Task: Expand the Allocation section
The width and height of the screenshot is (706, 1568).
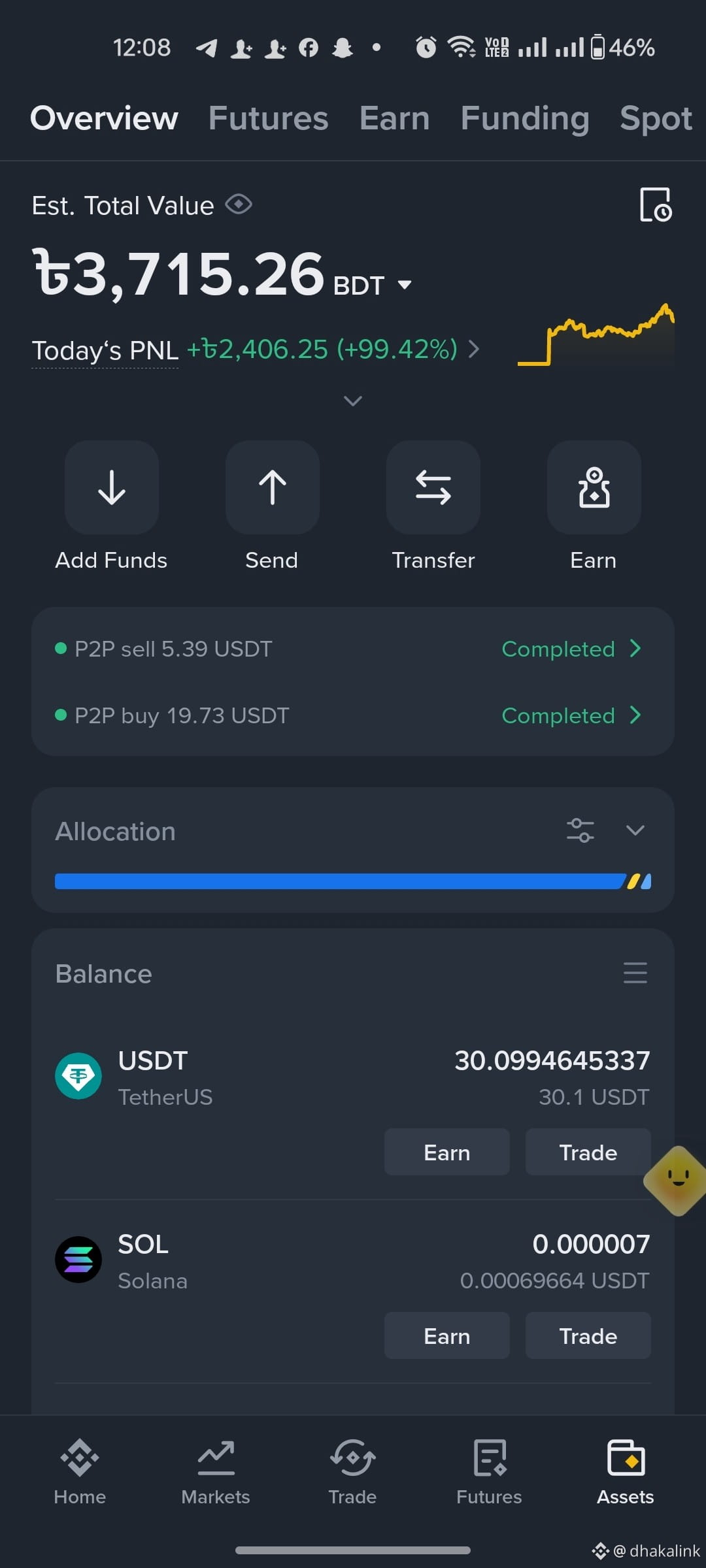Action: click(x=635, y=830)
